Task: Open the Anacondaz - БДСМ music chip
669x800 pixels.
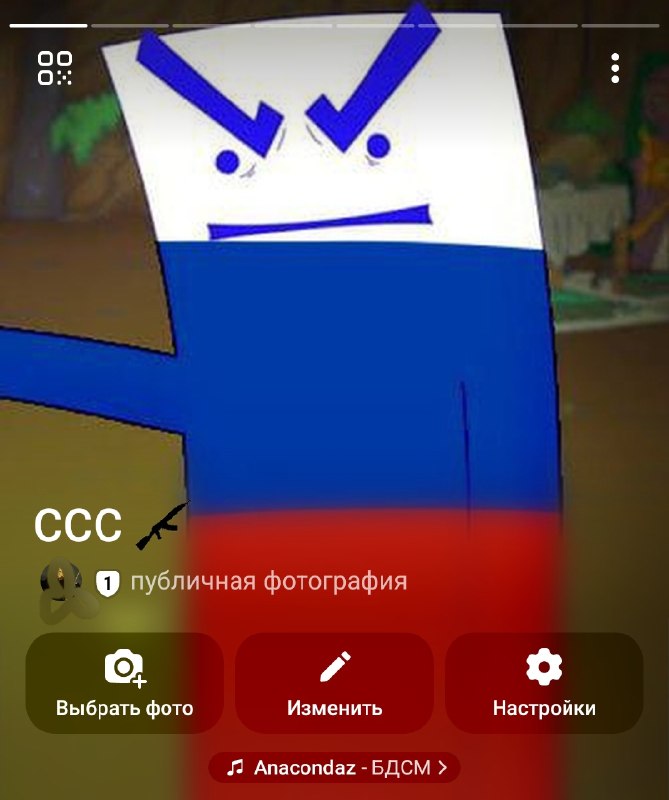Action: tap(334, 767)
